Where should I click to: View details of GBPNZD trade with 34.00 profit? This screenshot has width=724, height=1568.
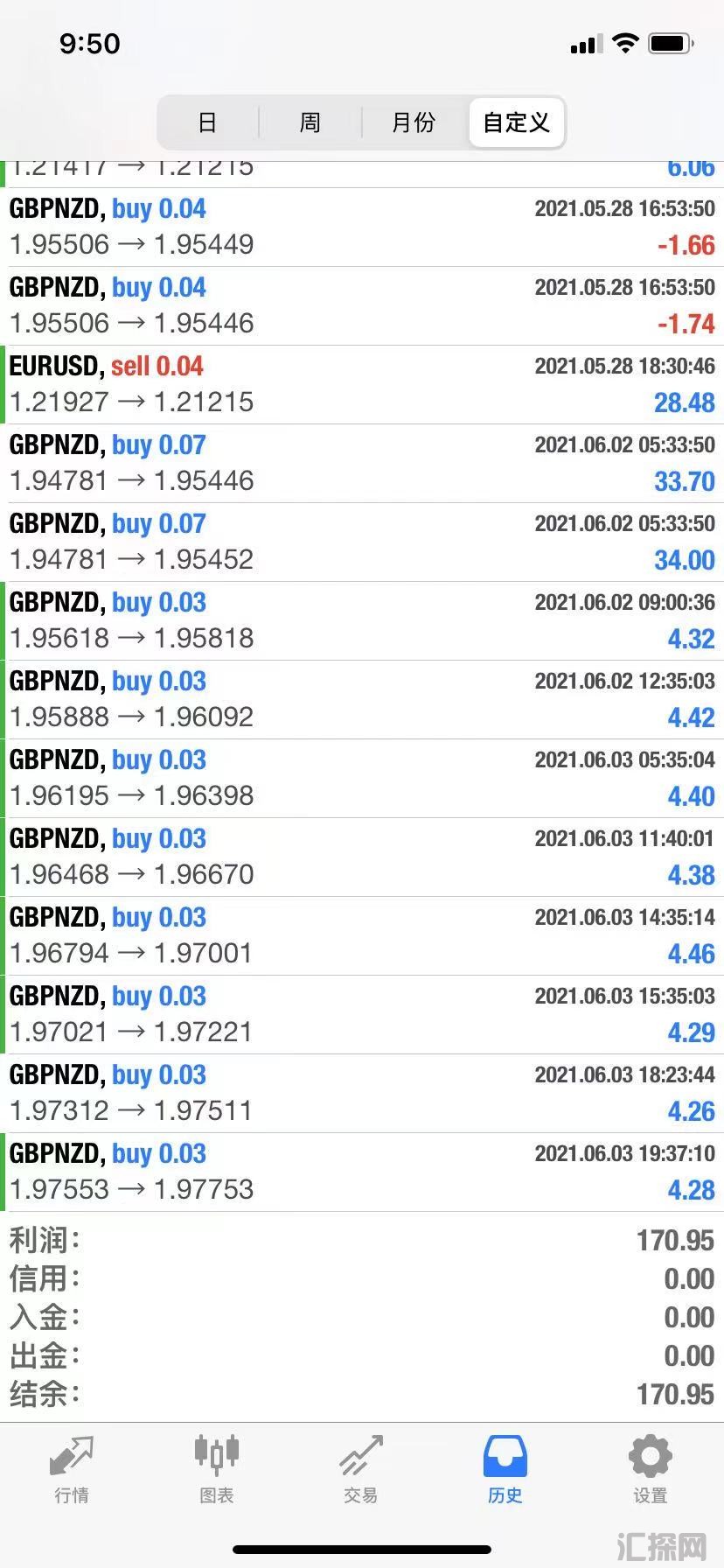coord(362,542)
